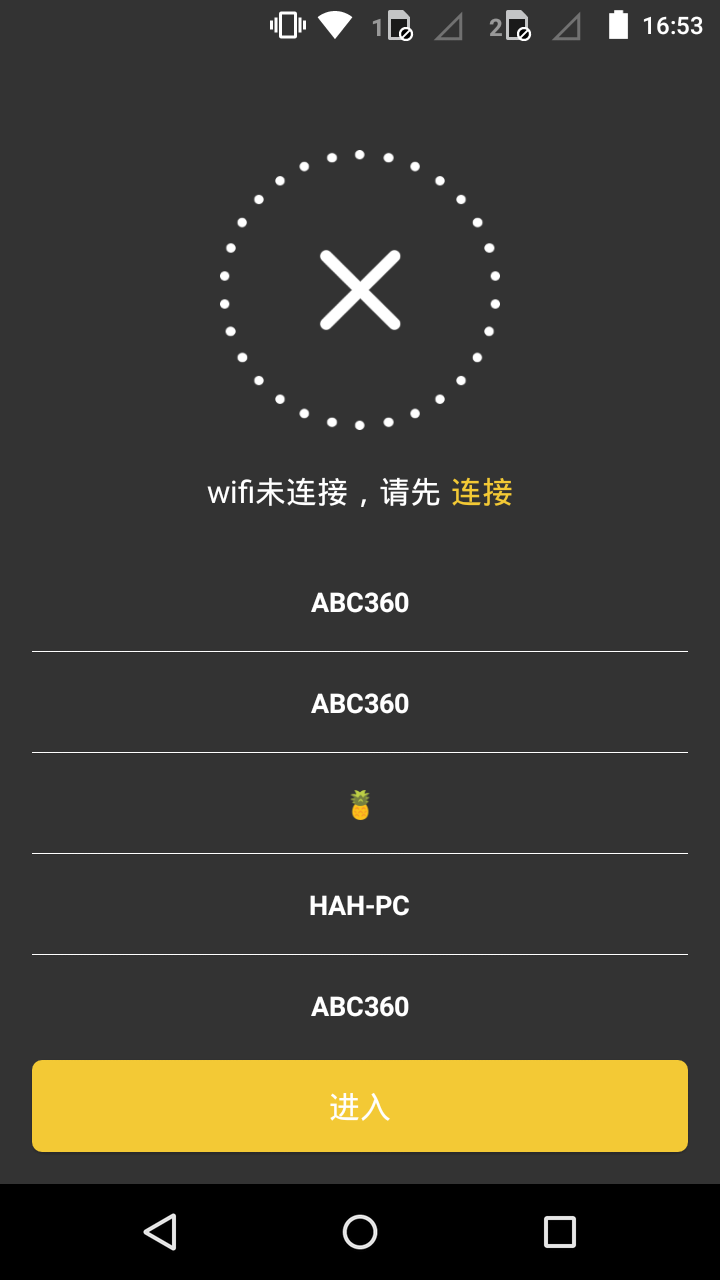Screen dimensions: 720x1280
Task: Select the pineapple emoji network
Action: click(x=360, y=804)
